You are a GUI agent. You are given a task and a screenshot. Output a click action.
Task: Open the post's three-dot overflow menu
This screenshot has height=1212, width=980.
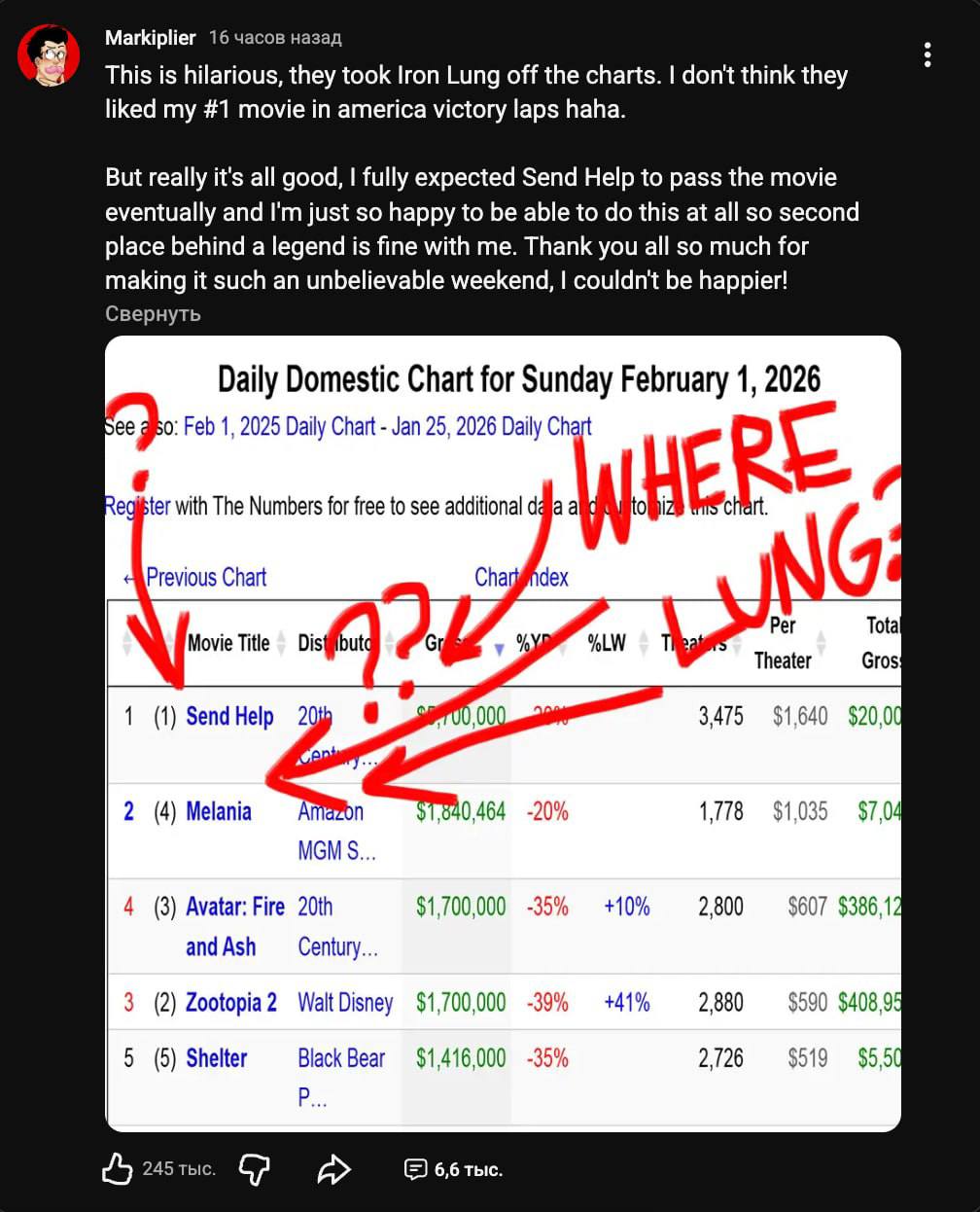point(927,55)
